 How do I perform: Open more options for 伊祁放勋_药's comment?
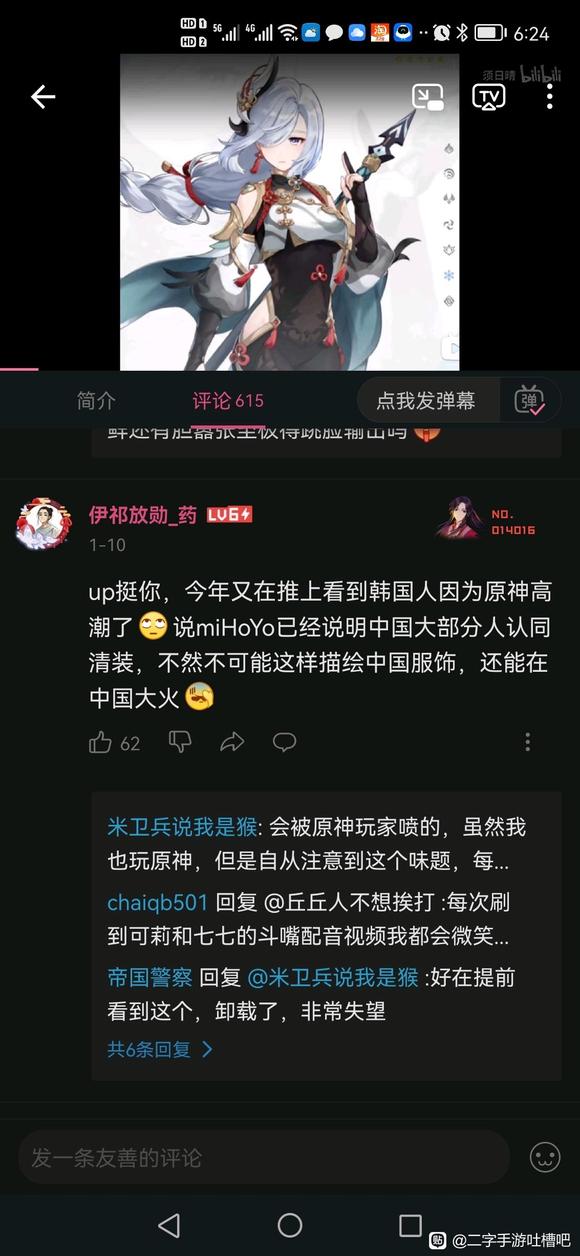pos(527,742)
